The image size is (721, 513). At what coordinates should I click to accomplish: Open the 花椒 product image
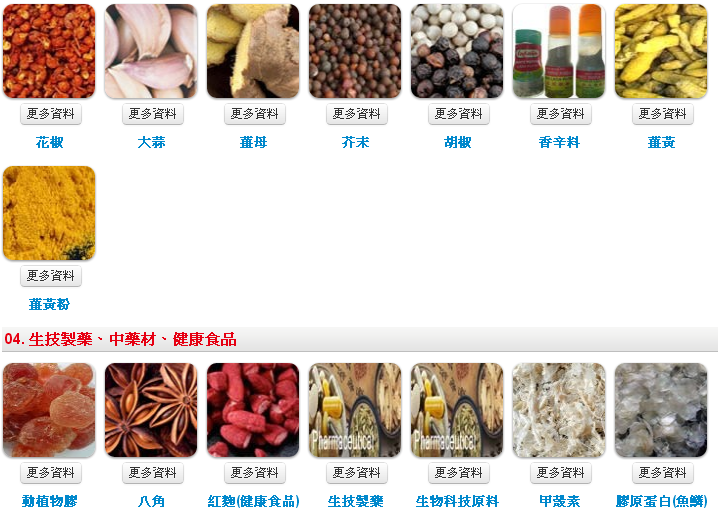coord(50,51)
